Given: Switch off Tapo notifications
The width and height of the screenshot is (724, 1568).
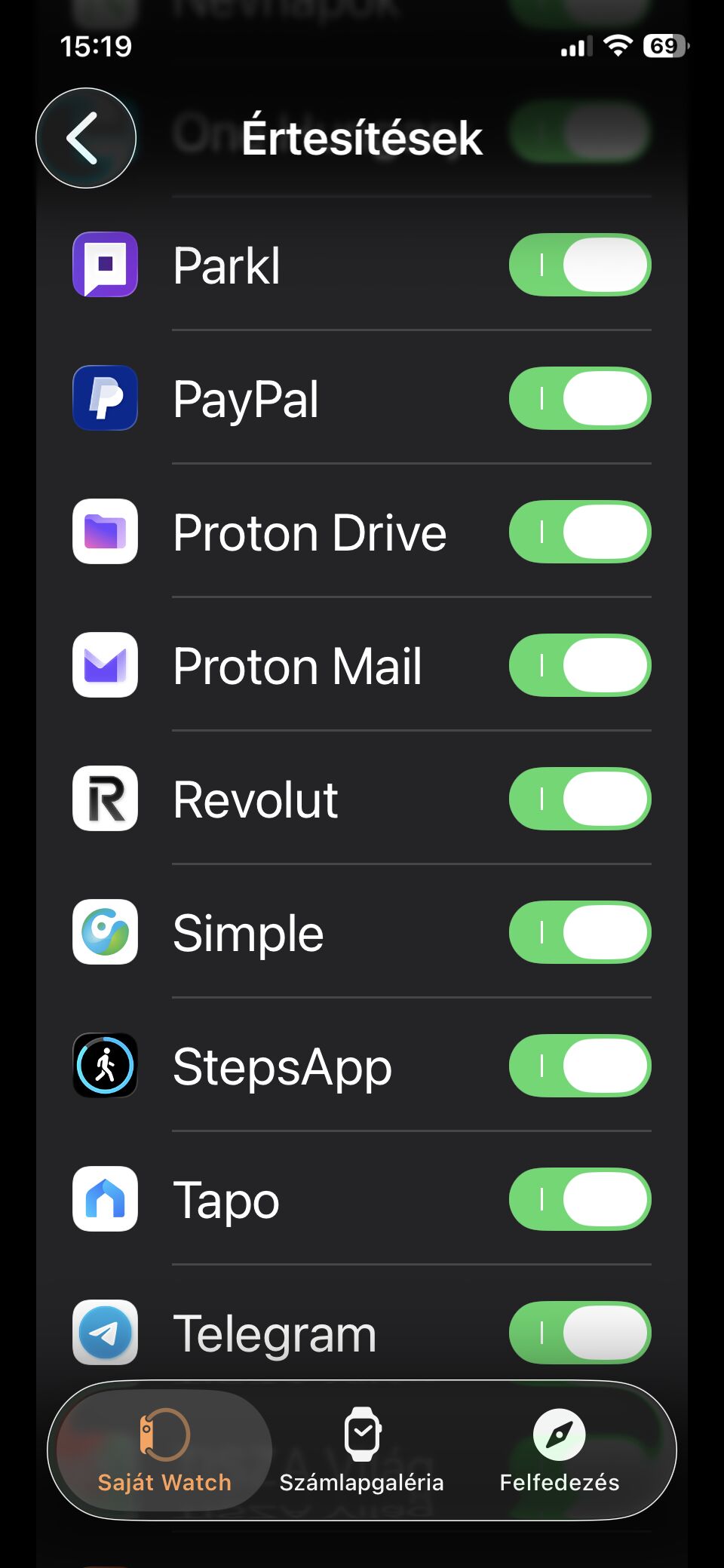Looking at the screenshot, I should click(x=579, y=1199).
